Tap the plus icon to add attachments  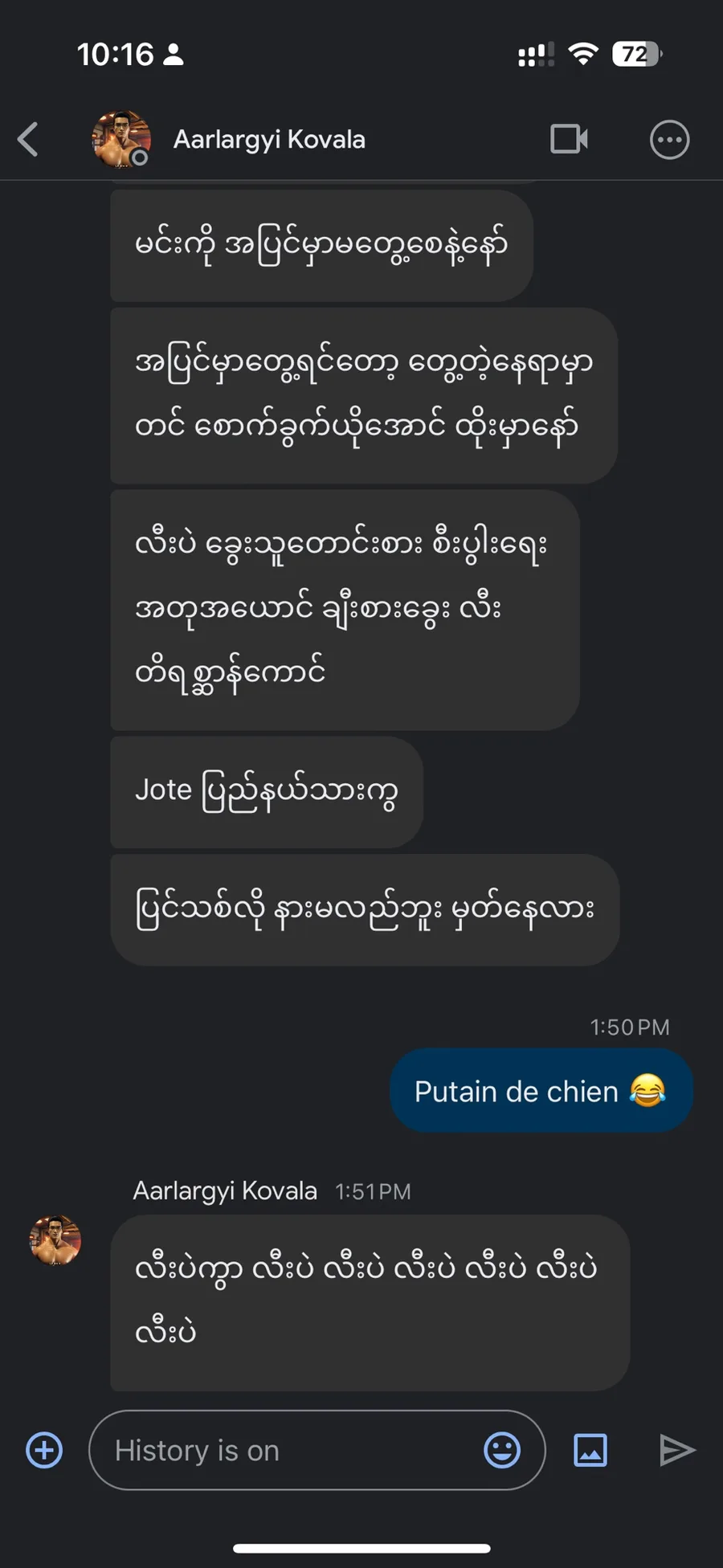point(44,1450)
